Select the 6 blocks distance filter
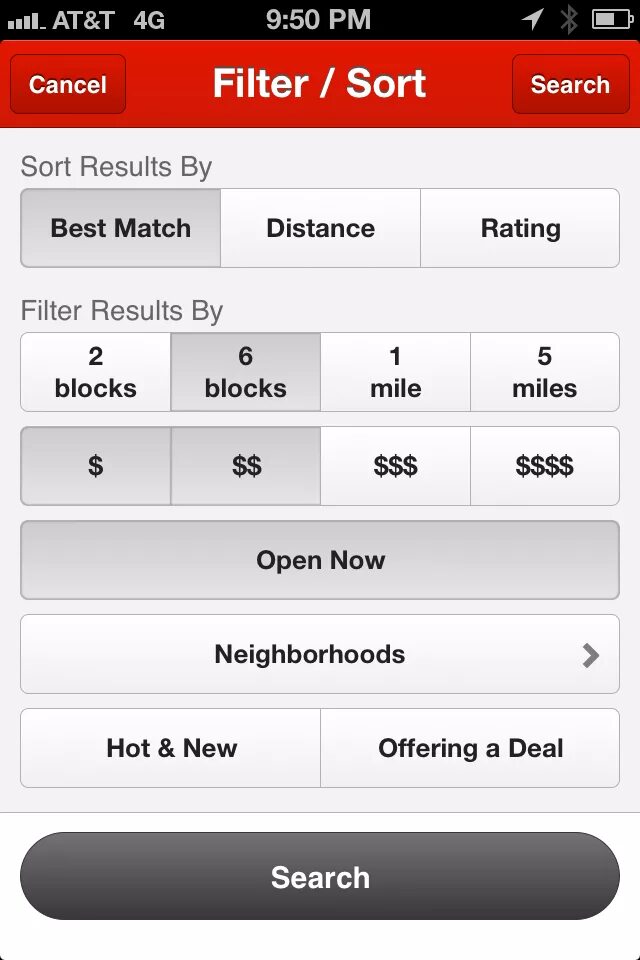The image size is (640, 960). click(246, 372)
